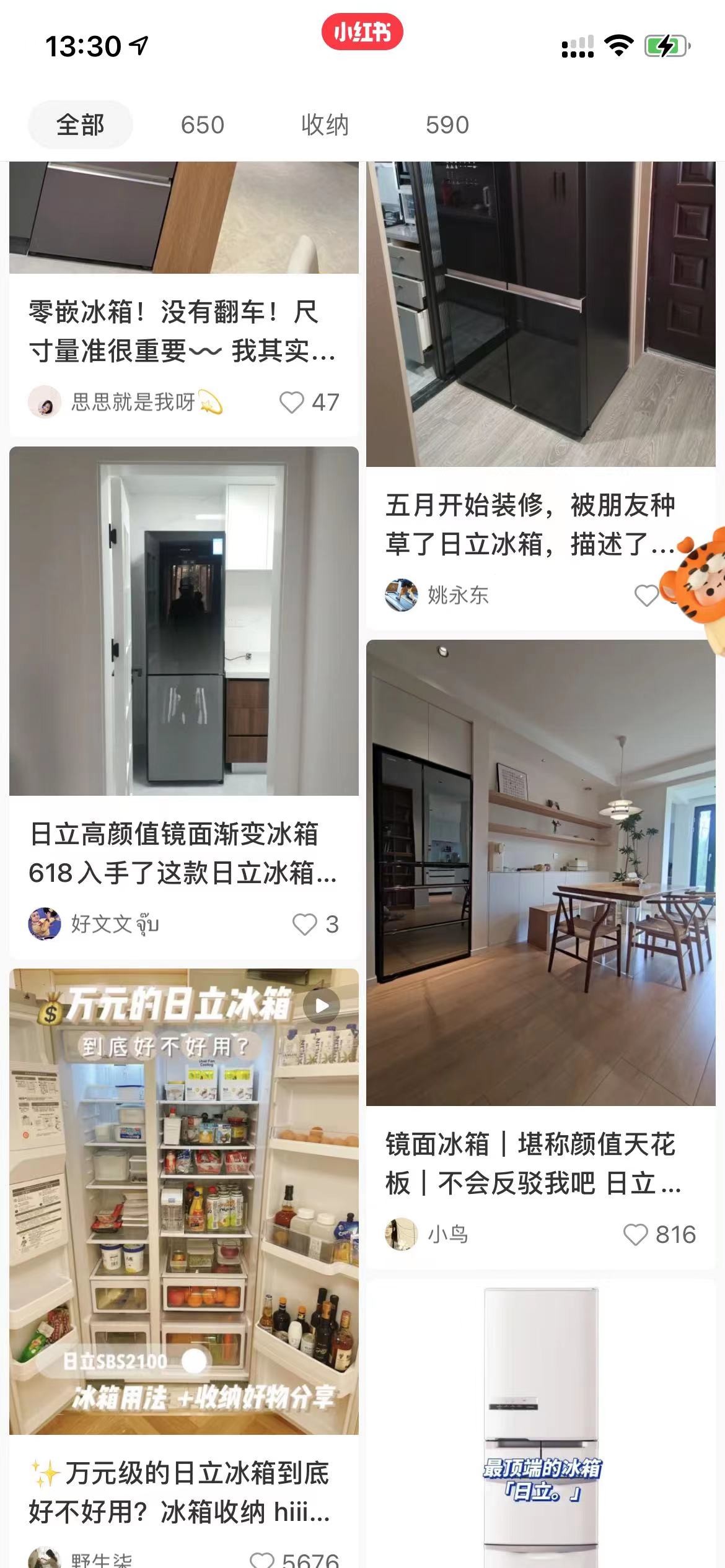Open the 最顶端的冰箱 日立 post

point(540,1424)
